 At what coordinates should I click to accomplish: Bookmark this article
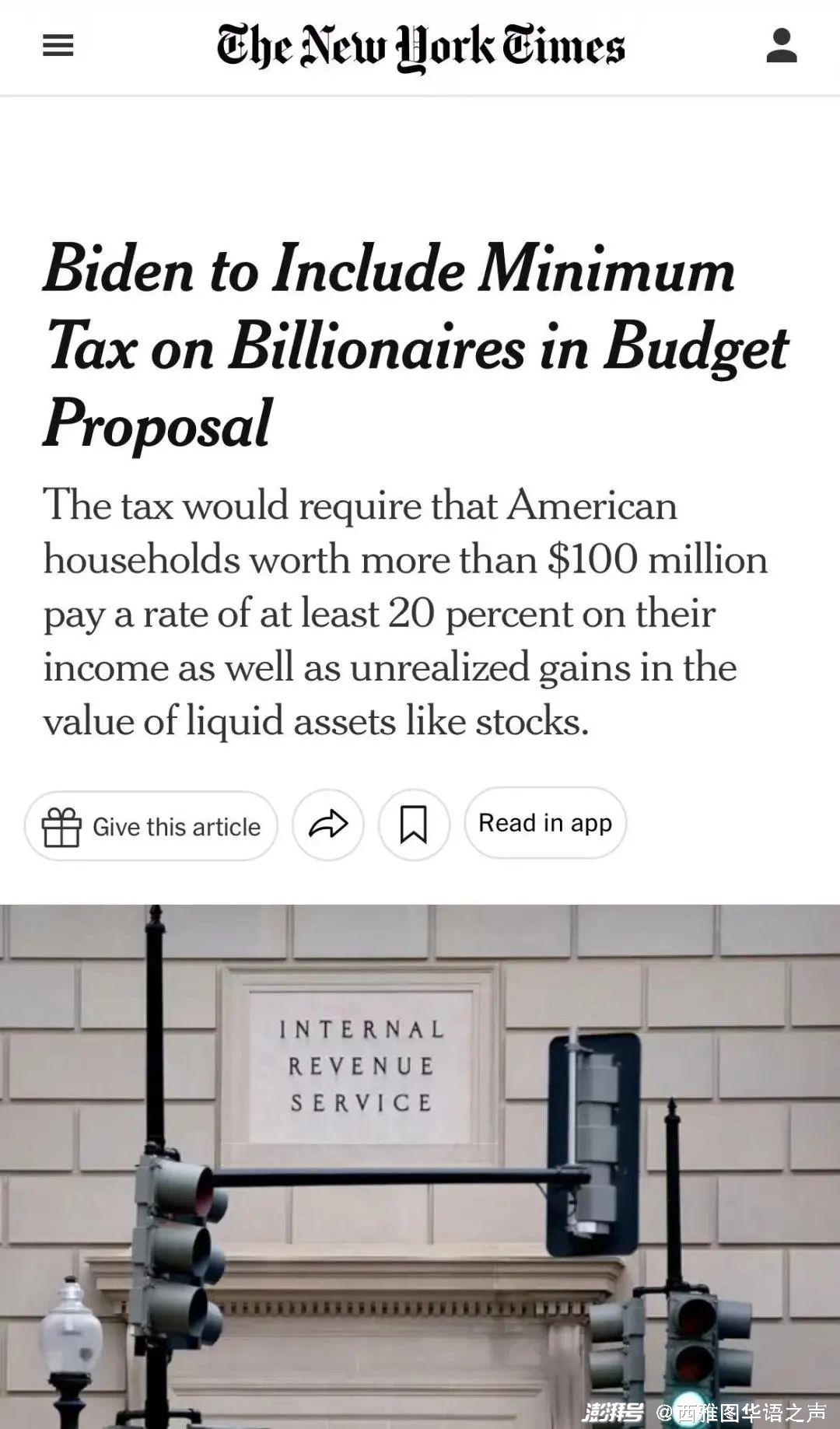pos(413,825)
